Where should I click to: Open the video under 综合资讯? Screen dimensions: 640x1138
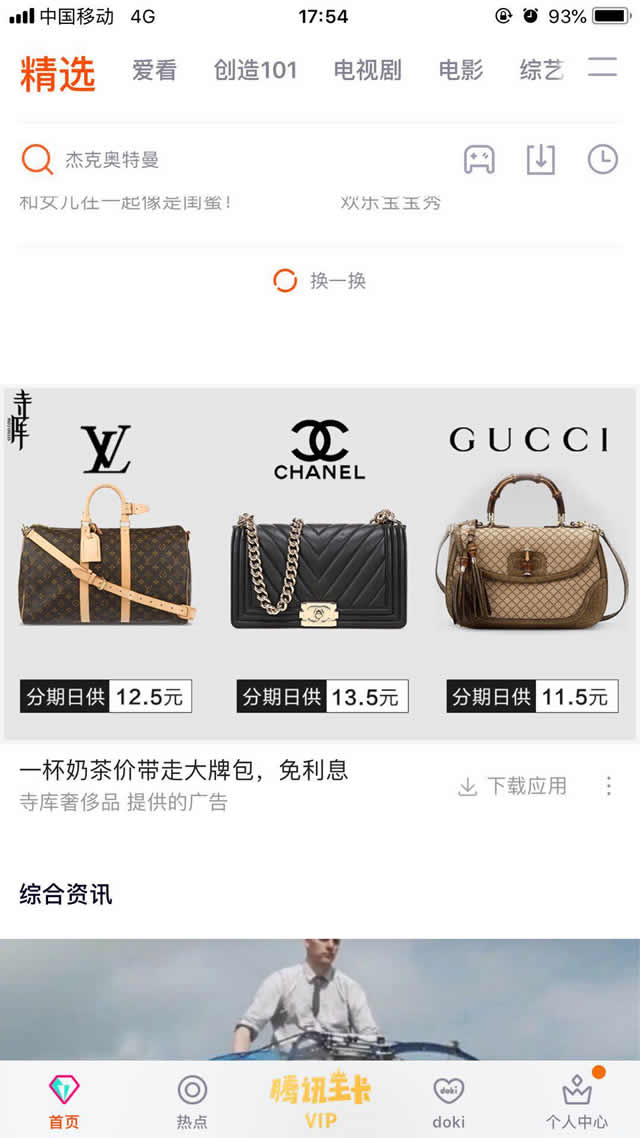tap(320, 998)
